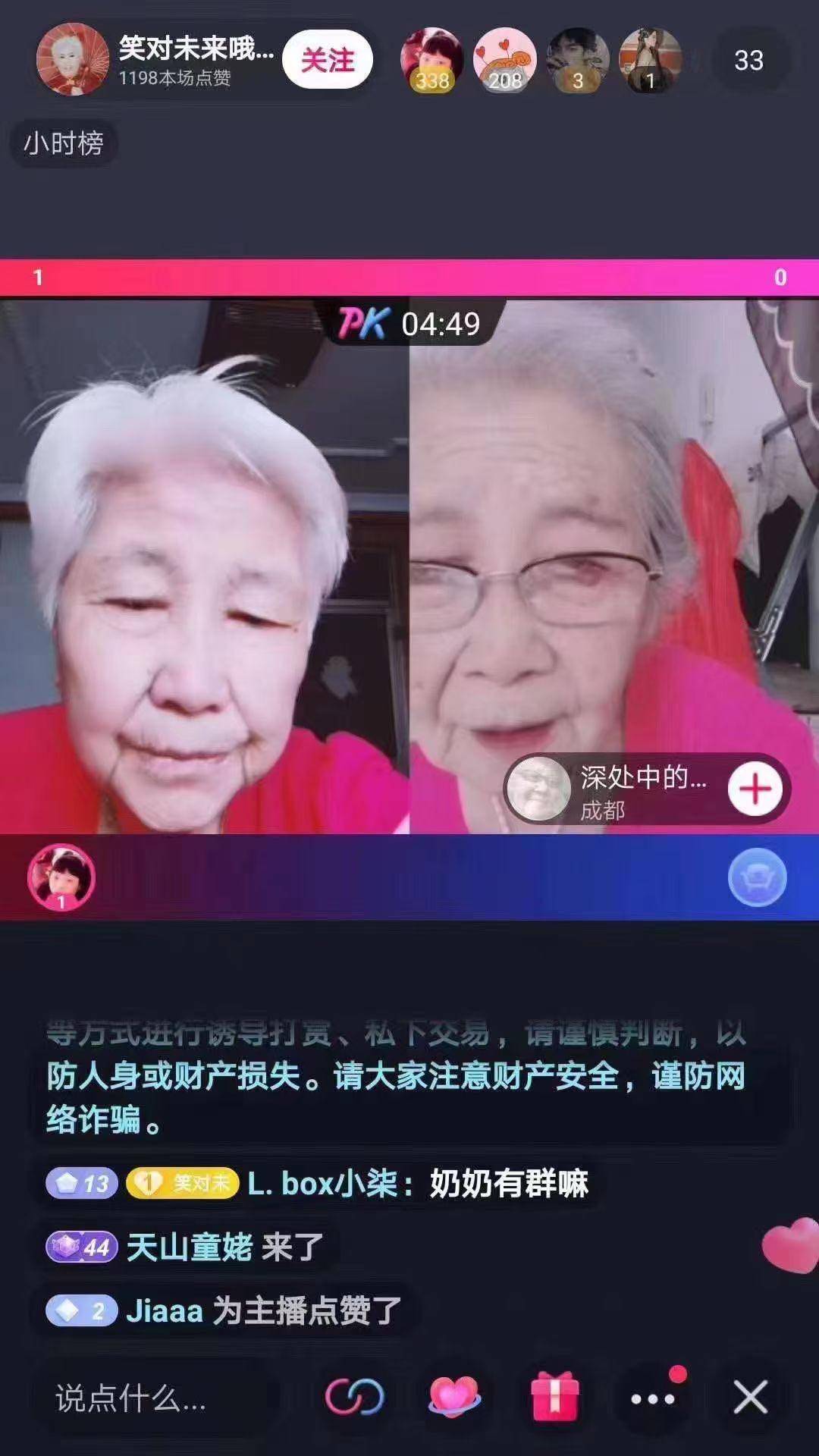The width and height of the screenshot is (819, 1456).
Task: Open the 小时榜 hourly ranking
Action: [64, 143]
